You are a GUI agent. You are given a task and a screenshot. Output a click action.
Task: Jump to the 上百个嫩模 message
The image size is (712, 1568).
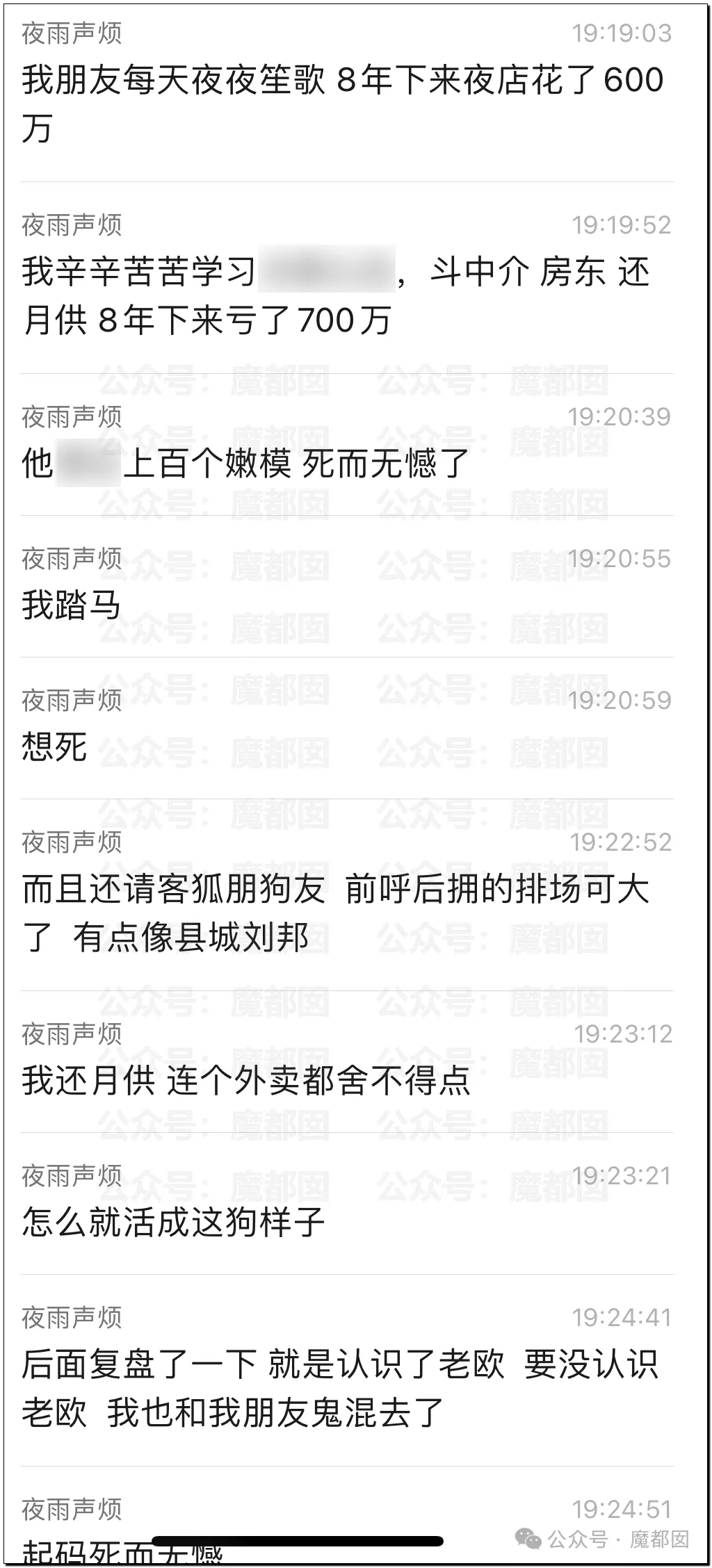tap(347, 445)
